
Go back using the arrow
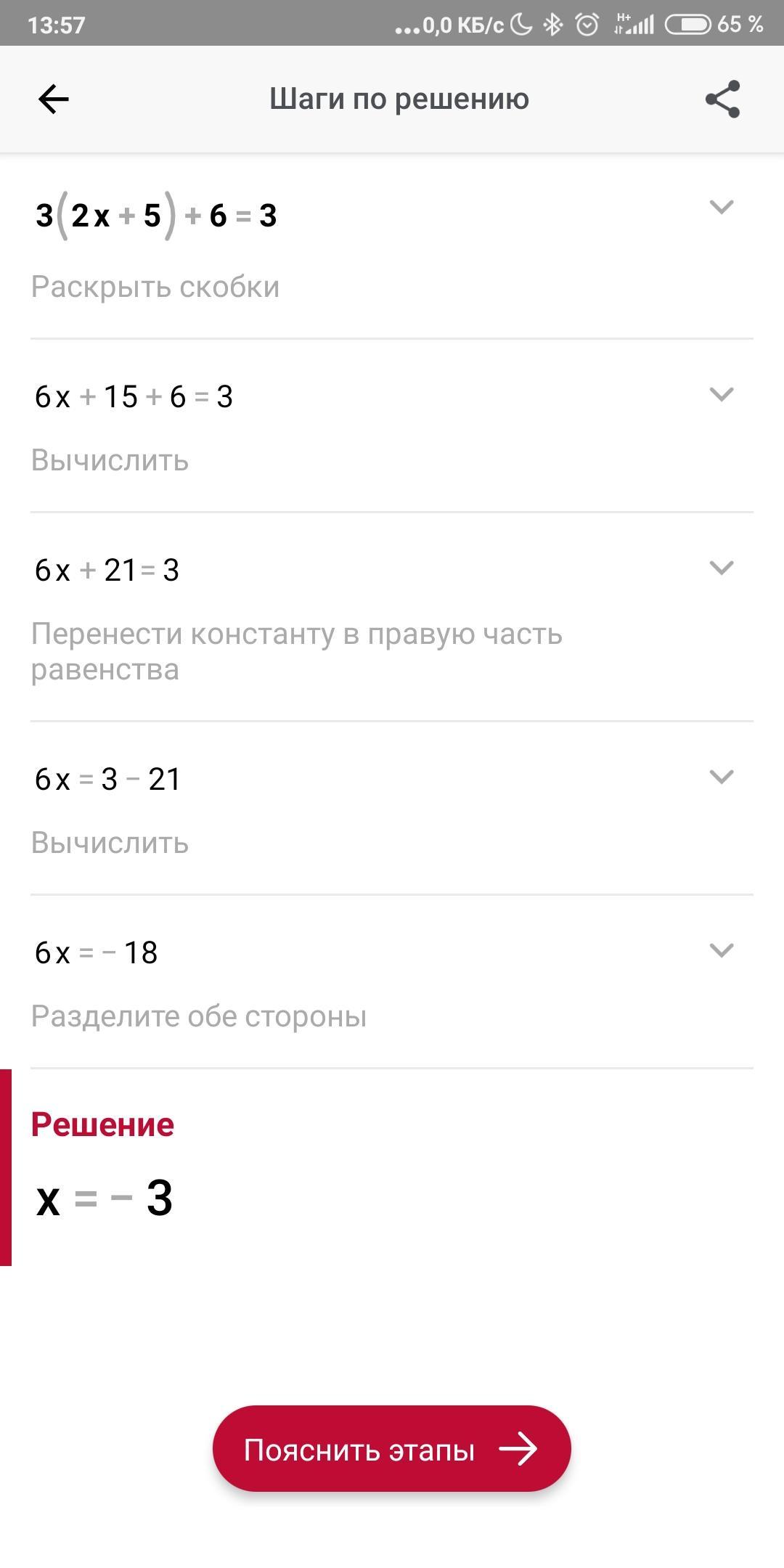point(53,99)
